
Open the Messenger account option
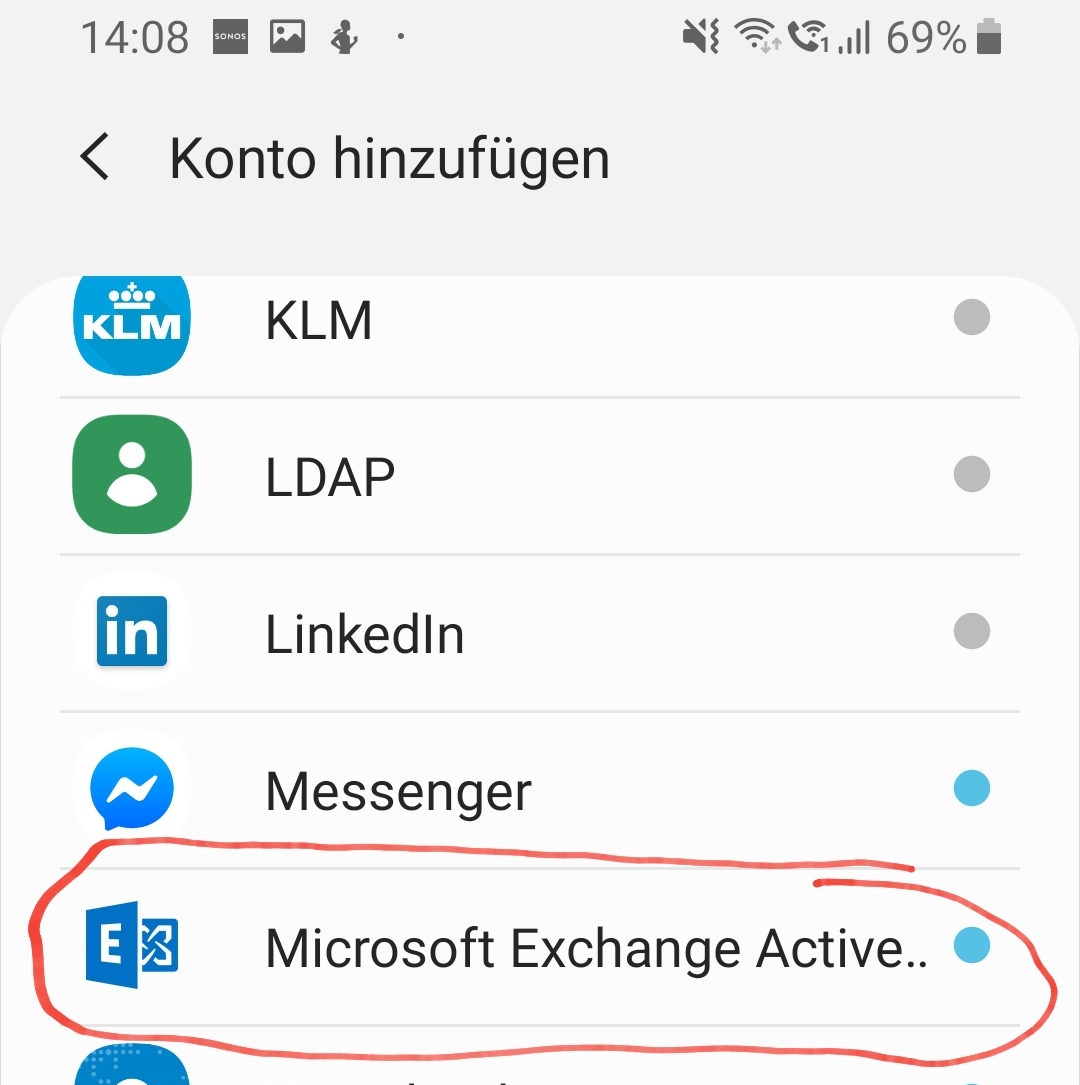tap(540, 792)
